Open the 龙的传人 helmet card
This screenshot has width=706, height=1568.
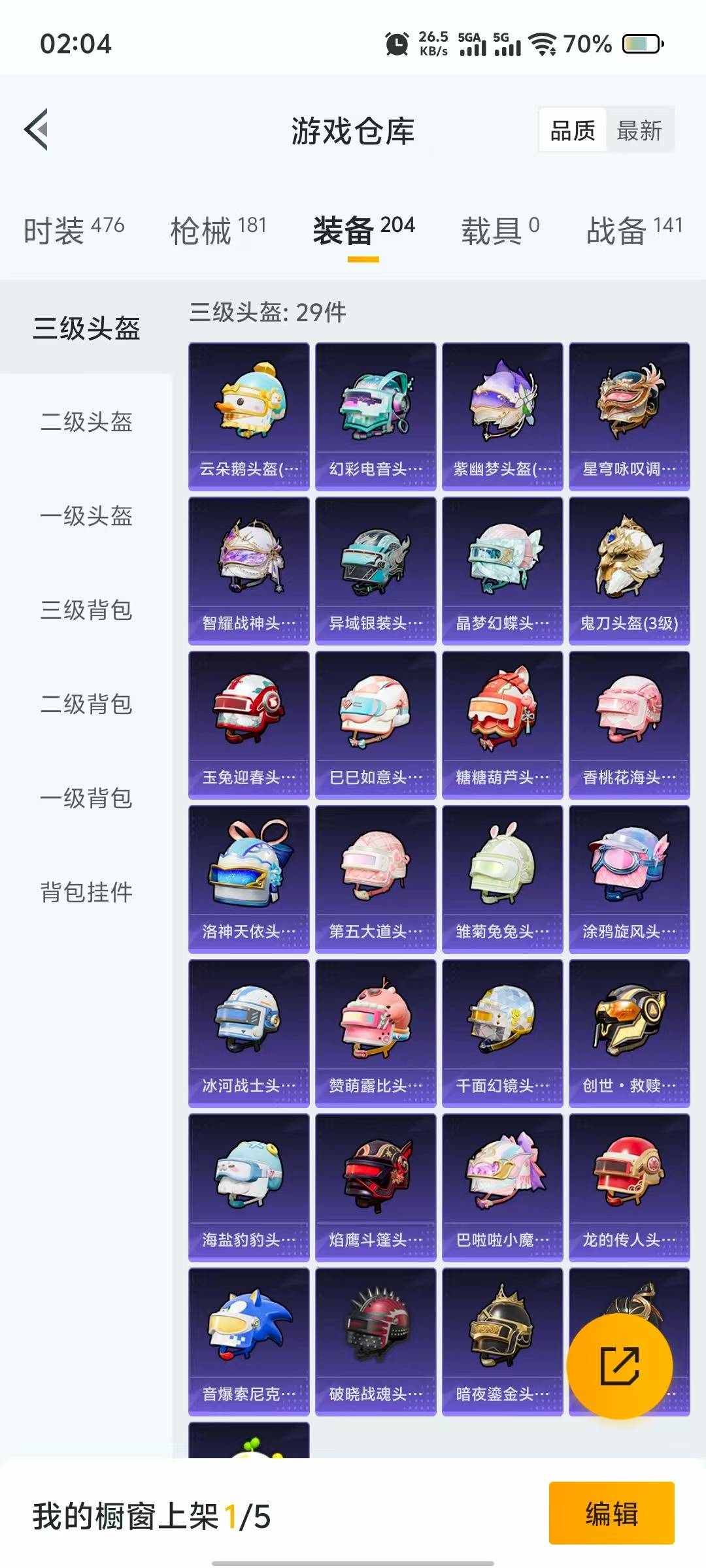tap(630, 1187)
